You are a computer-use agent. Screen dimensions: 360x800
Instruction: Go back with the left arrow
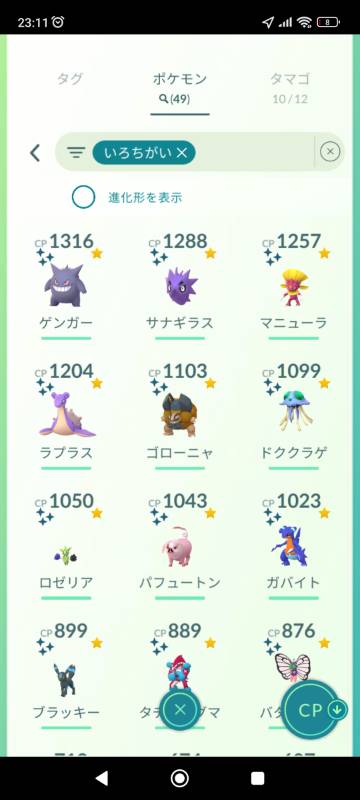[35, 153]
